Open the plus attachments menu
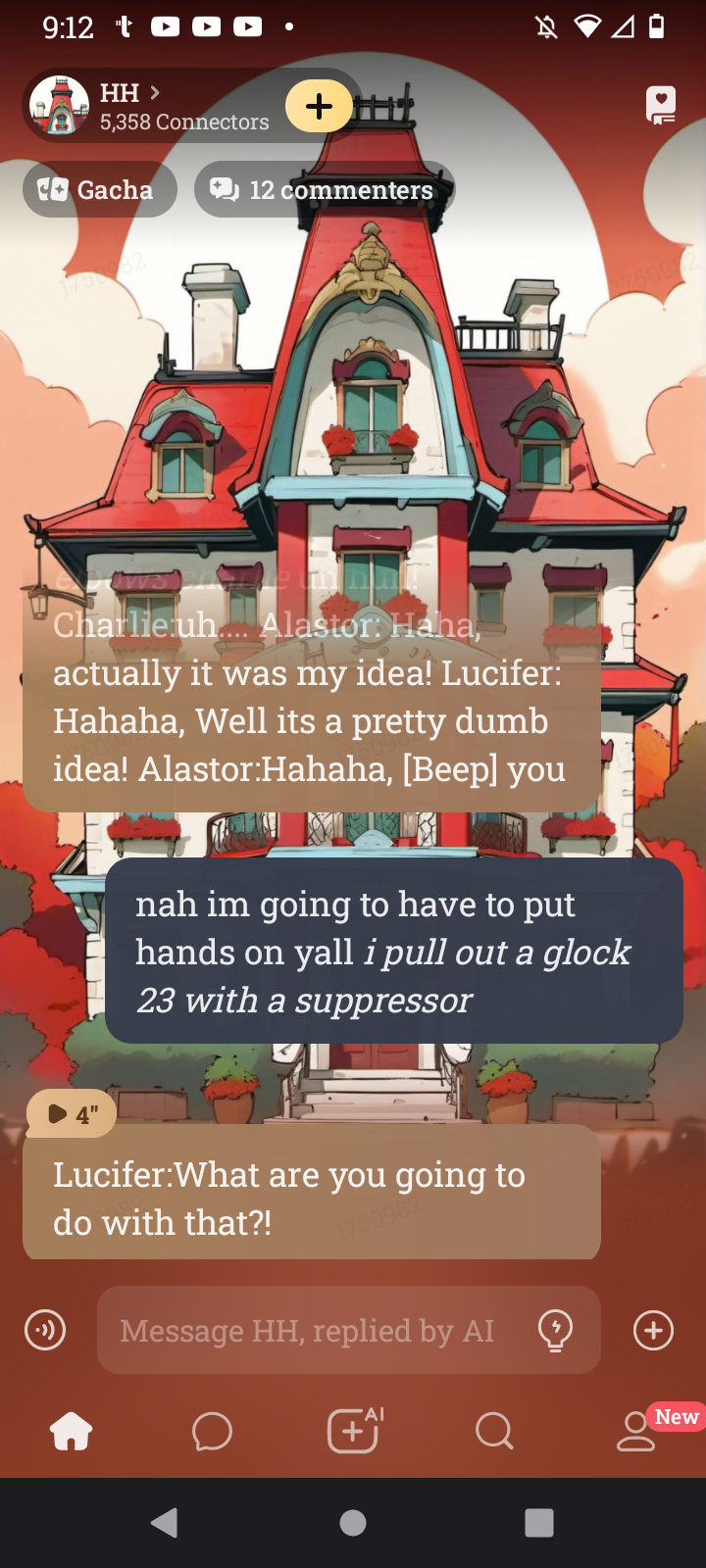706x1568 pixels. (653, 1331)
